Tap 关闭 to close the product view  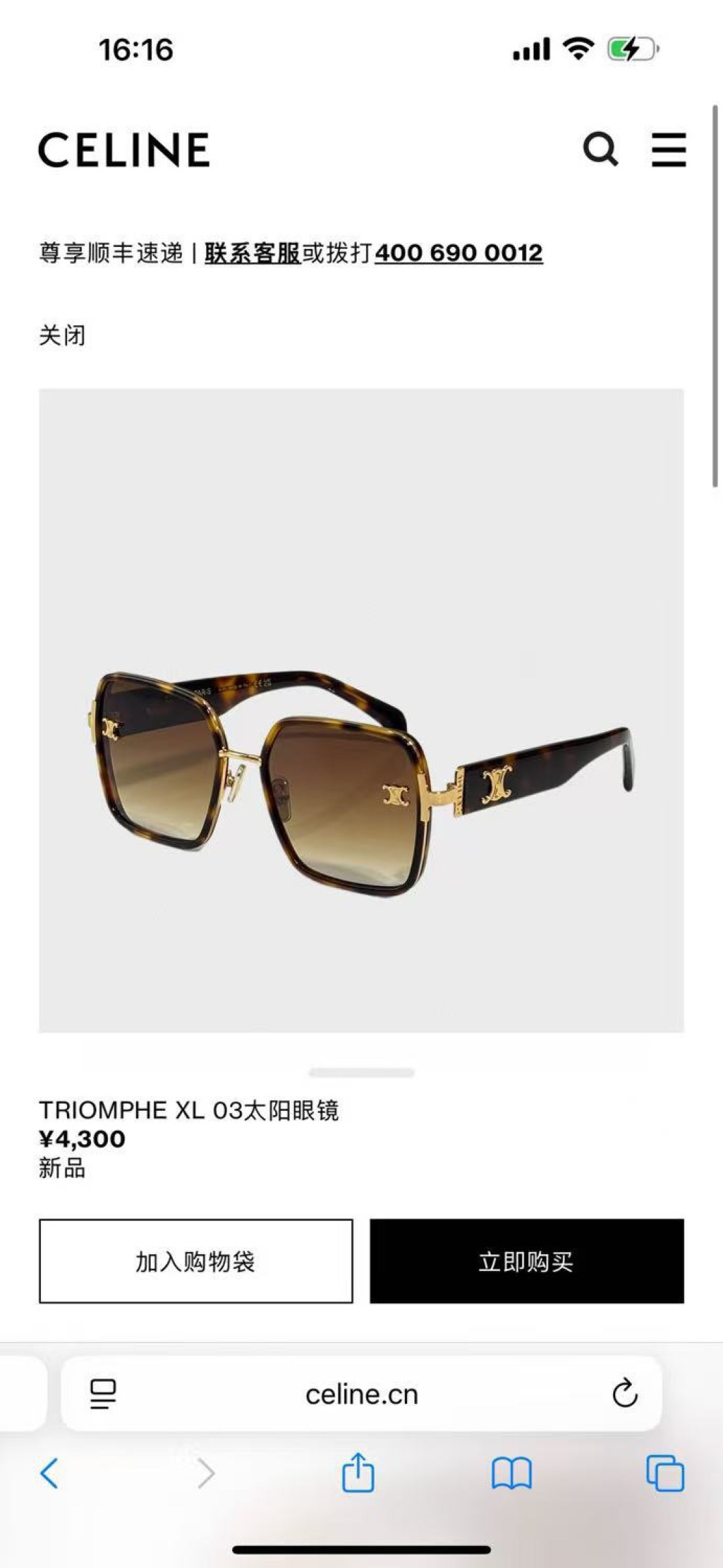point(62,335)
